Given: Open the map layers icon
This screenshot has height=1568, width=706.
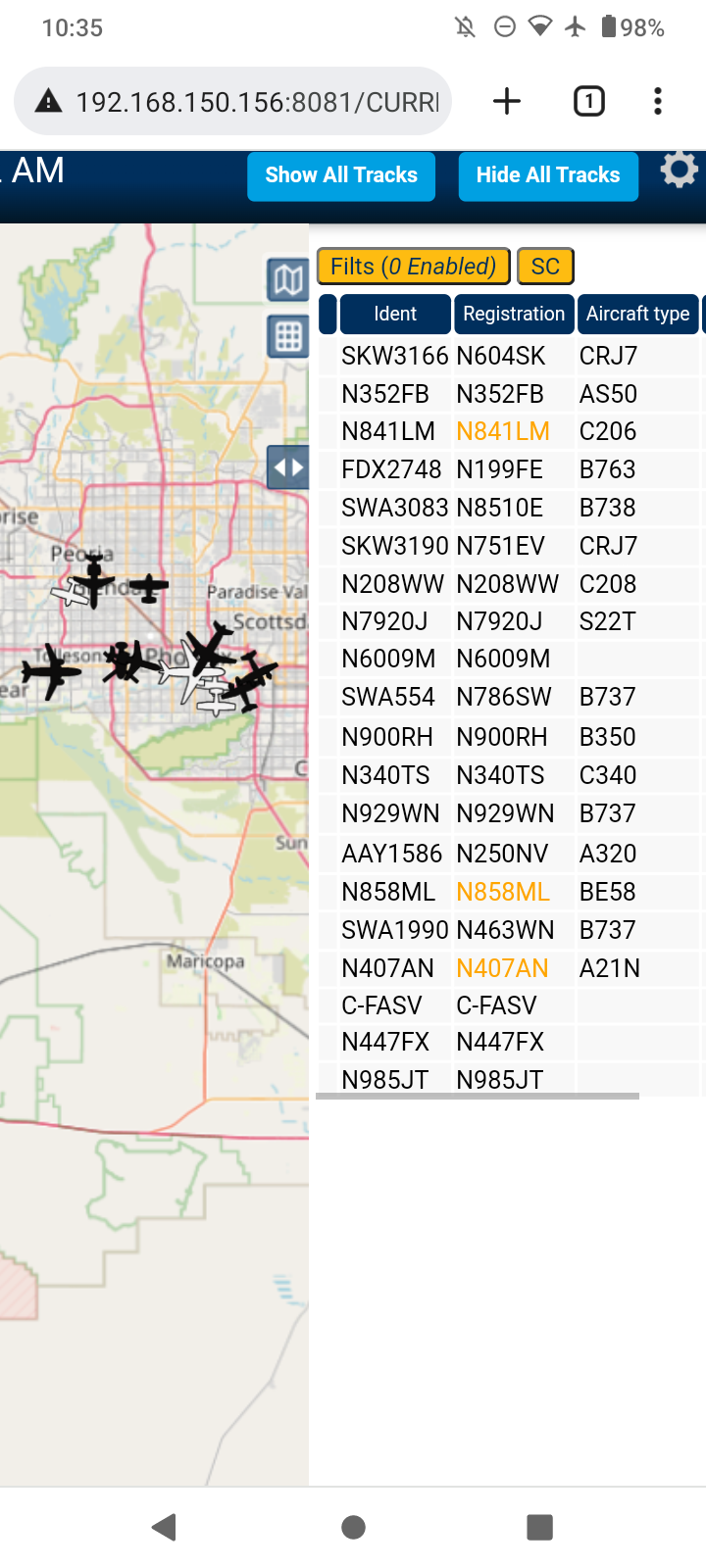Looking at the screenshot, I should [x=288, y=280].
